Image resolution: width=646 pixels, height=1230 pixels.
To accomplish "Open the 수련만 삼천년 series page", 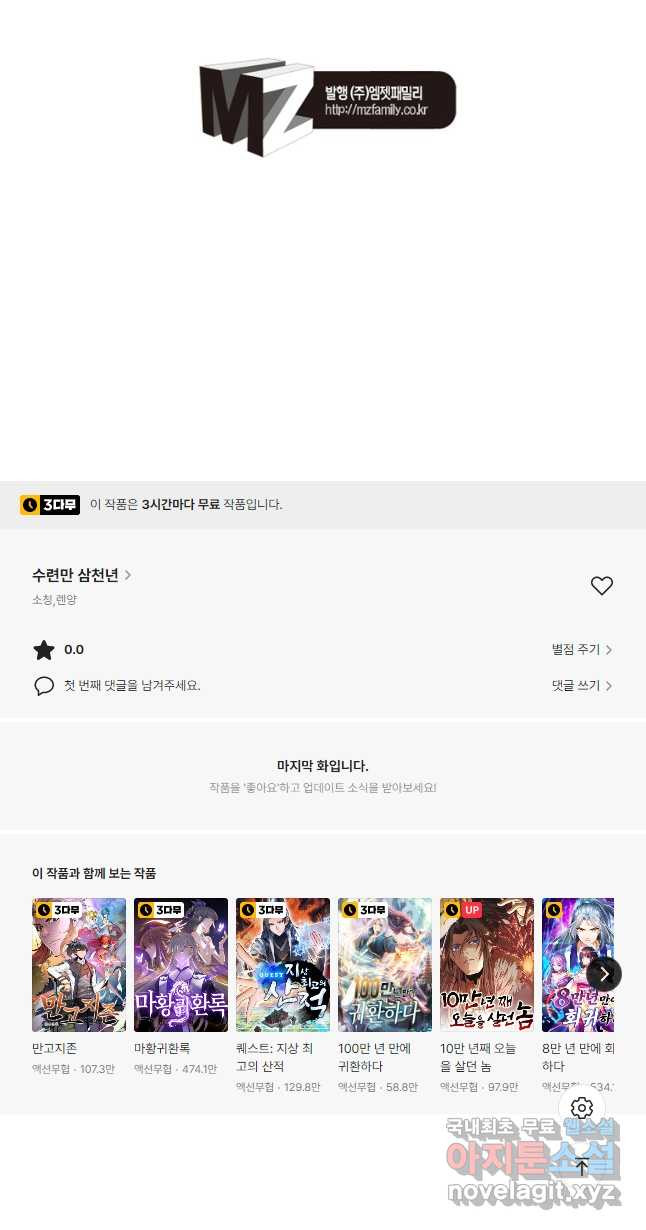I will coord(81,575).
